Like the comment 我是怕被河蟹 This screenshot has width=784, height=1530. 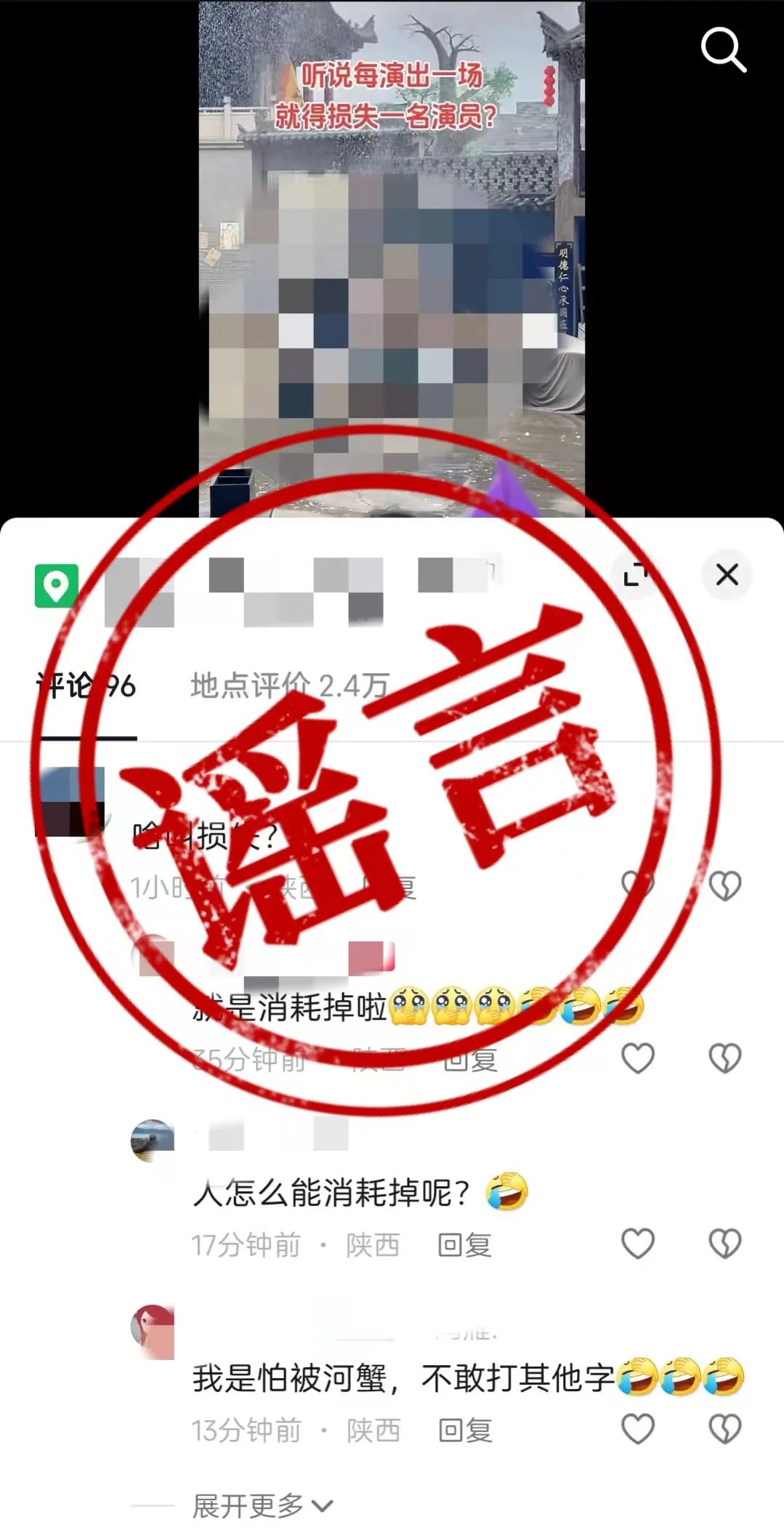pos(638,1429)
